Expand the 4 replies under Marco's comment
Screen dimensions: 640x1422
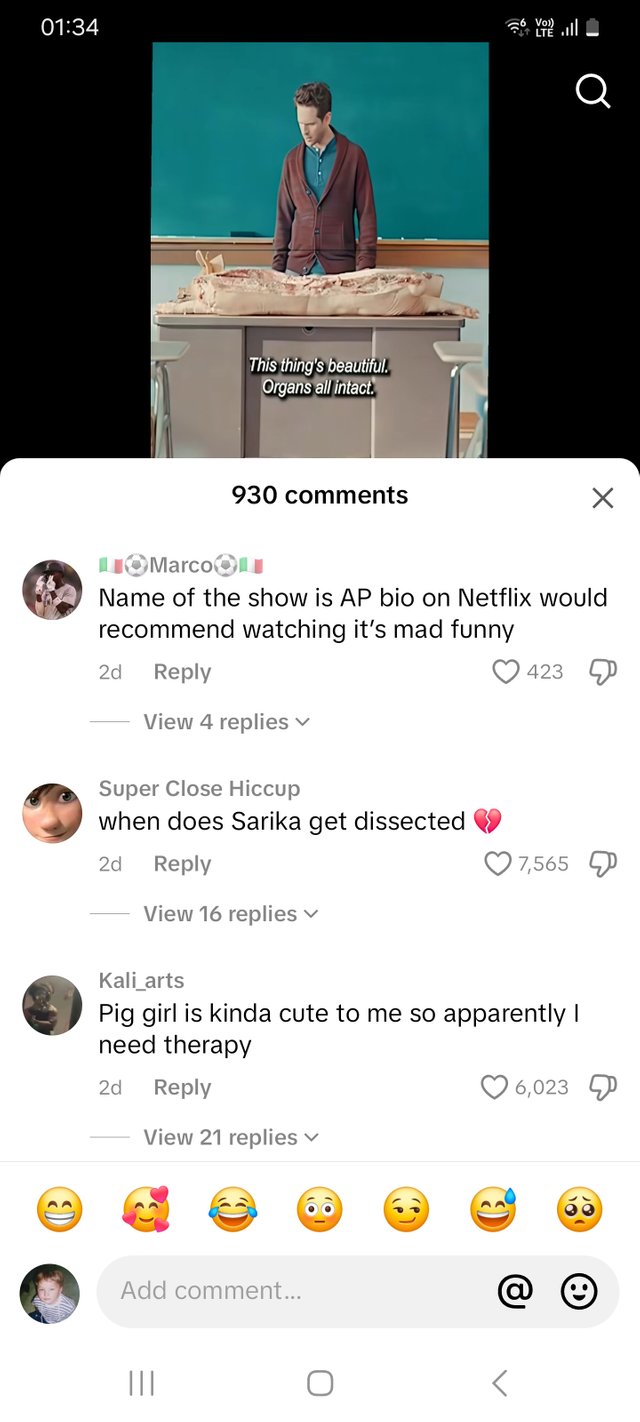tap(226, 722)
